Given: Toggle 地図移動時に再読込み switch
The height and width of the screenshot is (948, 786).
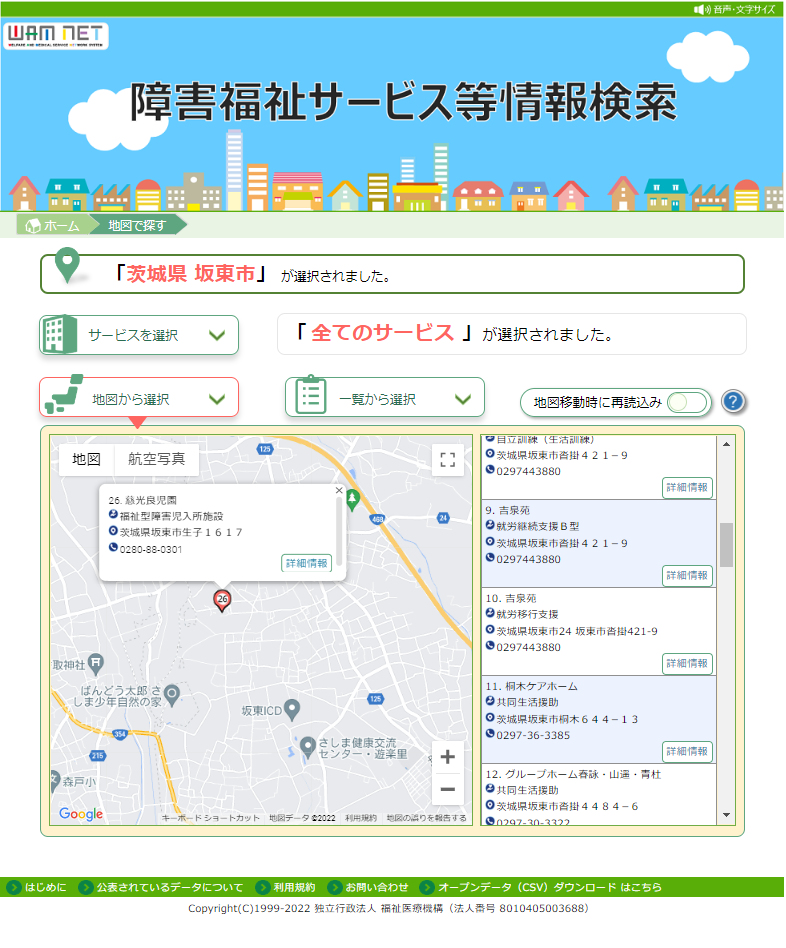Looking at the screenshot, I should 688,402.
